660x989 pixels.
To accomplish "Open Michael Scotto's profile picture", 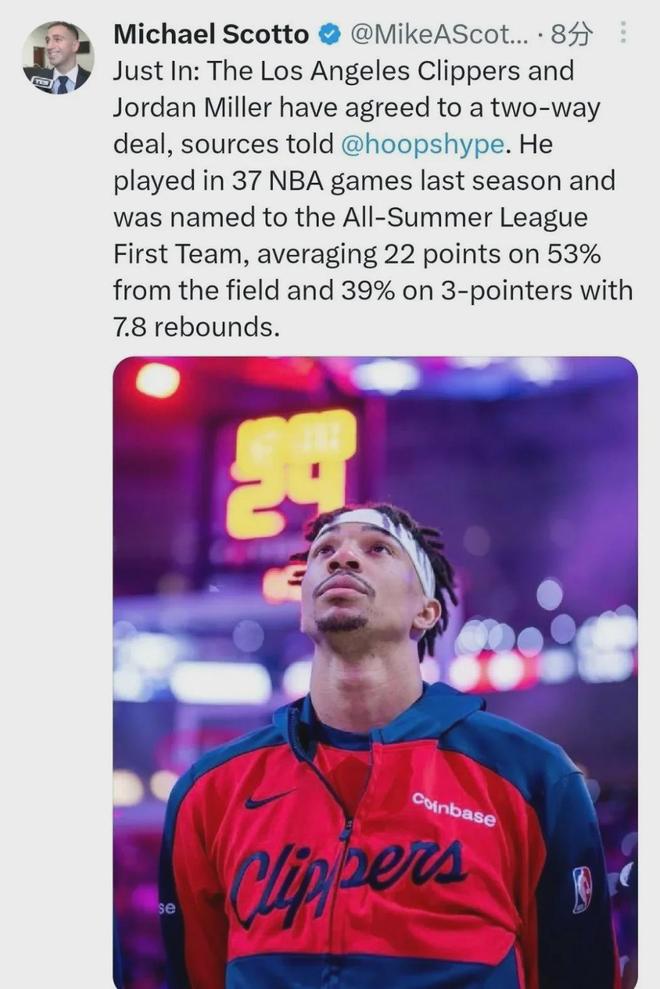I will point(57,58).
